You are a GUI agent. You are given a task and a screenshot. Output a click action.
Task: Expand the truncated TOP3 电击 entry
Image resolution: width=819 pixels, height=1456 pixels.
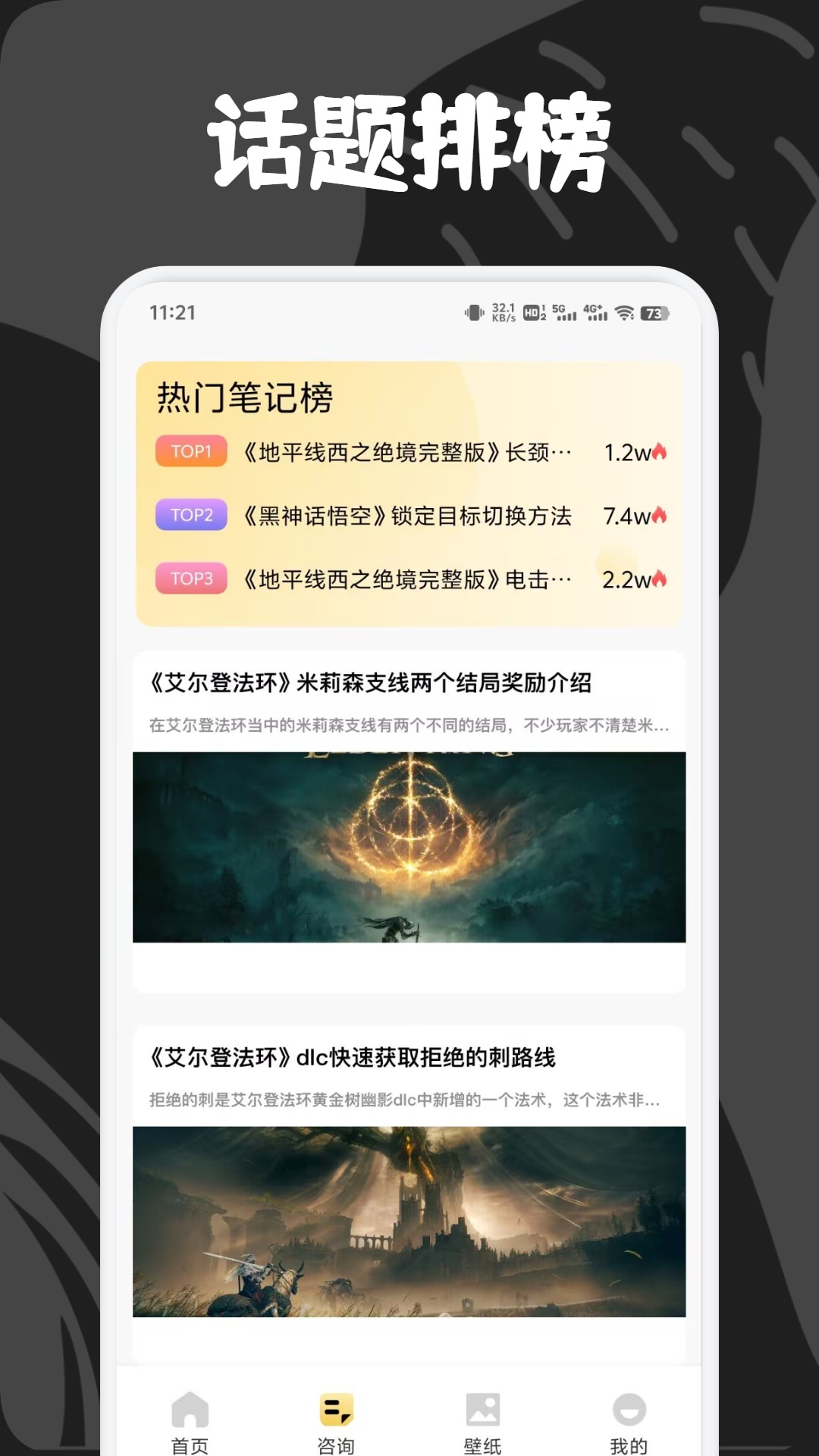(x=409, y=580)
